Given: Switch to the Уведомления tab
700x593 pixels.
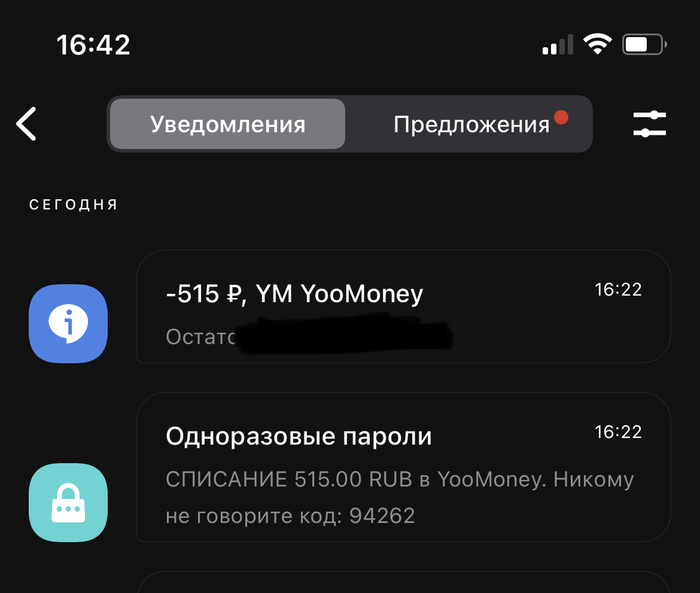Looking at the screenshot, I should click(x=228, y=124).
